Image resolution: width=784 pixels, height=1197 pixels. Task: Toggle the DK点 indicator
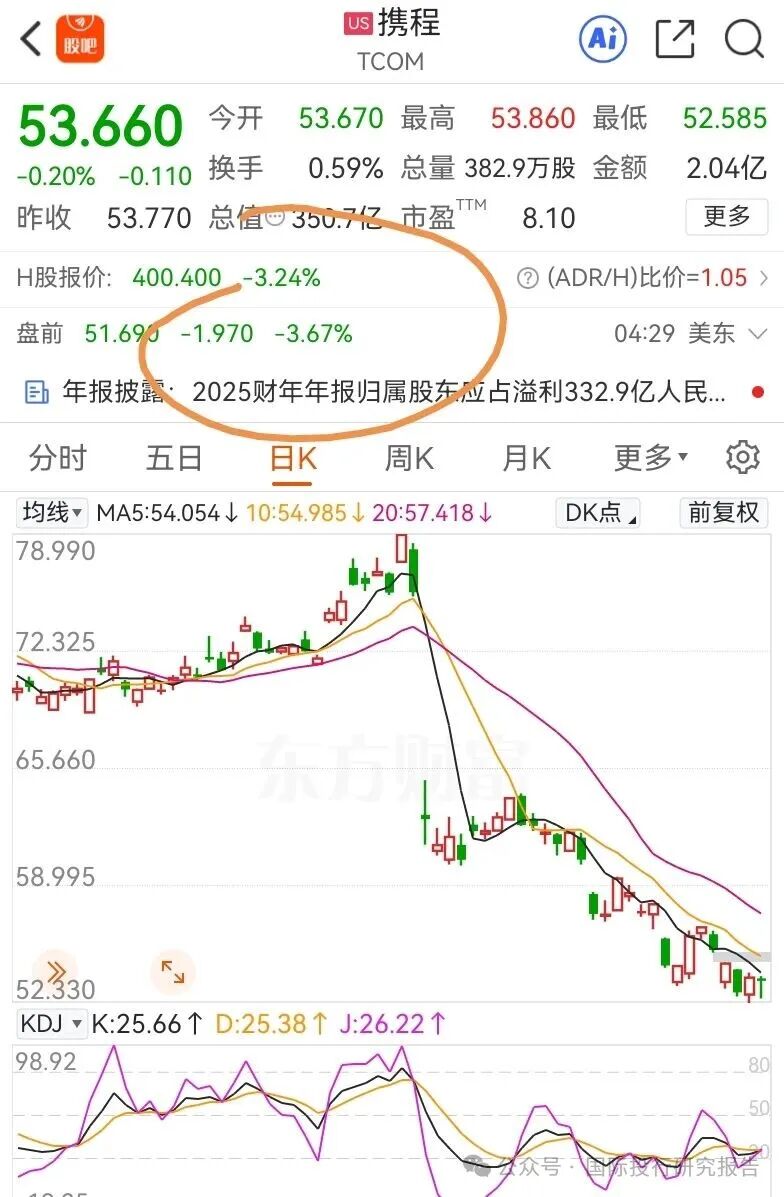point(597,513)
